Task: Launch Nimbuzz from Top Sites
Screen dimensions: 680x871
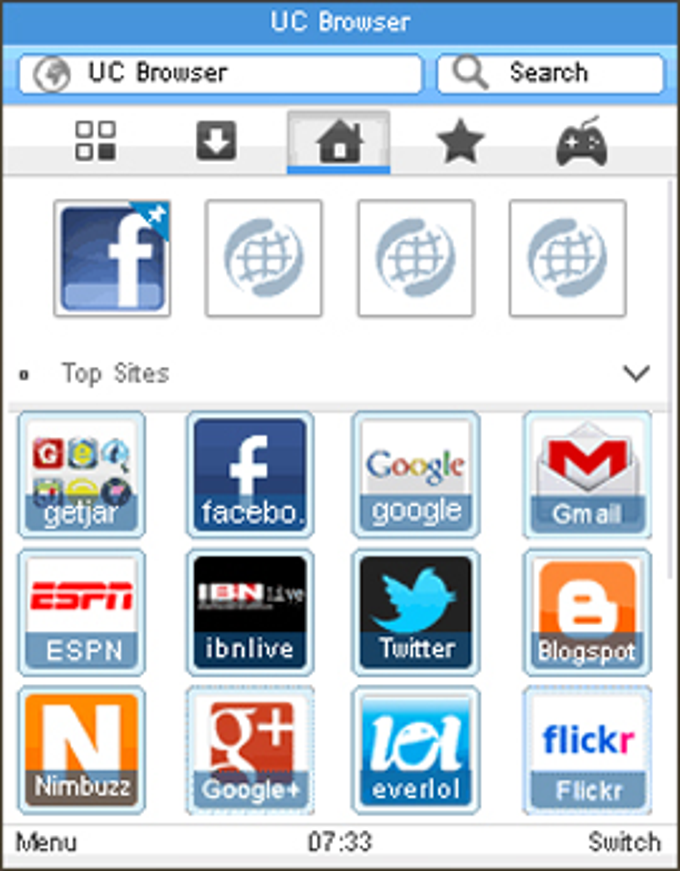Action: [82, 750]
